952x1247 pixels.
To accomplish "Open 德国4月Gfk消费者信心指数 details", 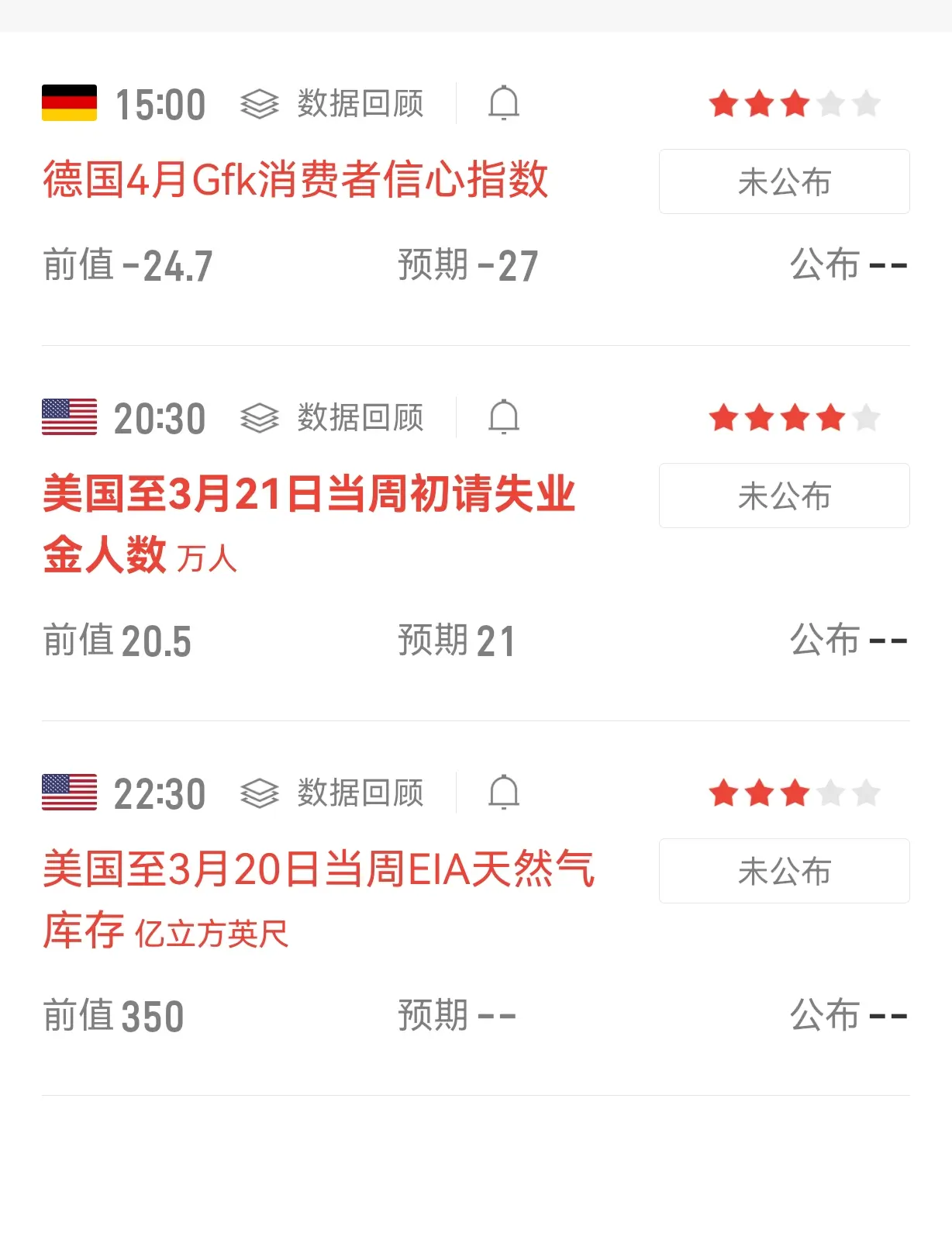I will click(295, 180).
